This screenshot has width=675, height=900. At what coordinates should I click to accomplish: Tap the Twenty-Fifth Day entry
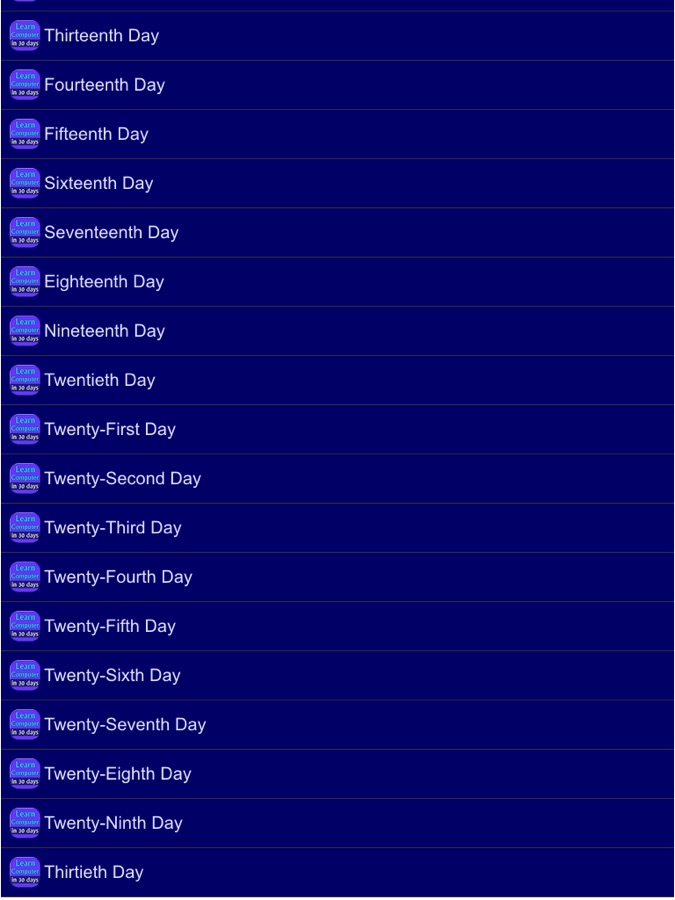(x=110, y=626)
